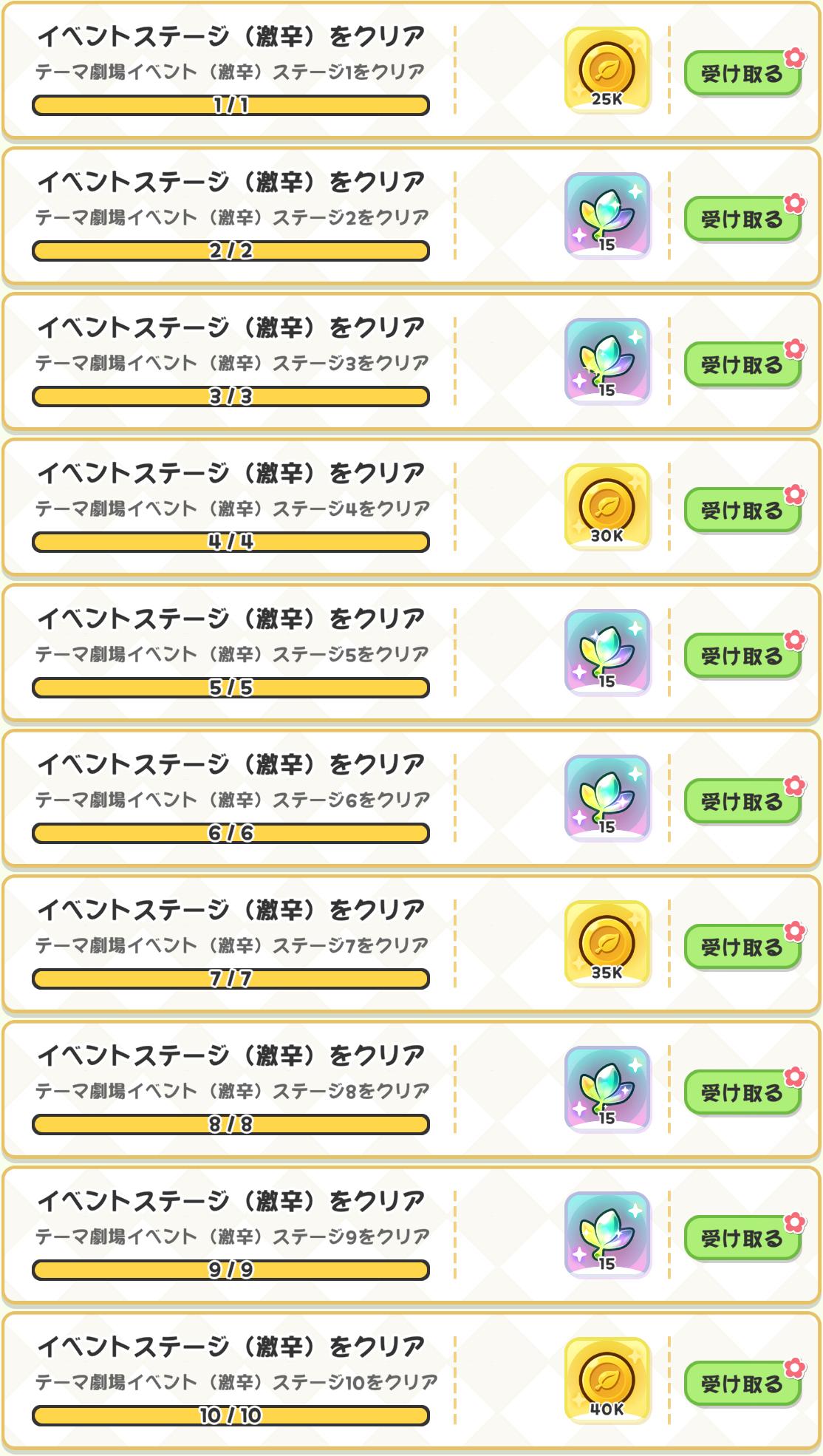Claim the ステージ10 clear reward
Image resolution: width=823 pixels, height=1456 pixels.
[x=742, y=1384]
